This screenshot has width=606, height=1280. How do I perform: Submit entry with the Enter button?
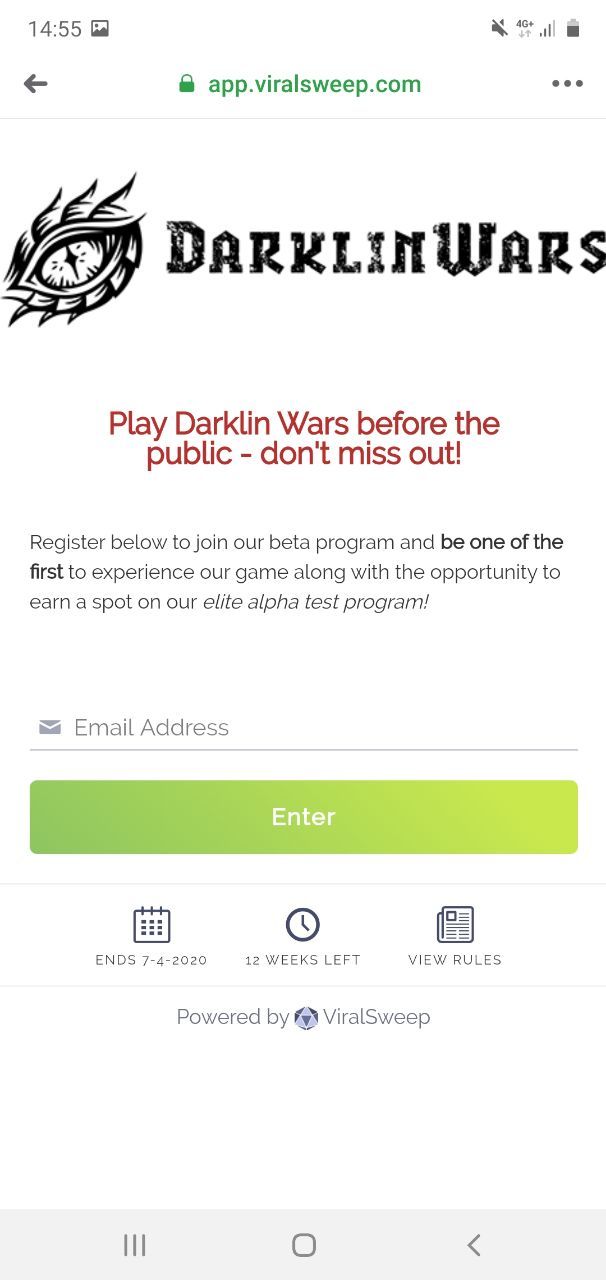point(304,817)
